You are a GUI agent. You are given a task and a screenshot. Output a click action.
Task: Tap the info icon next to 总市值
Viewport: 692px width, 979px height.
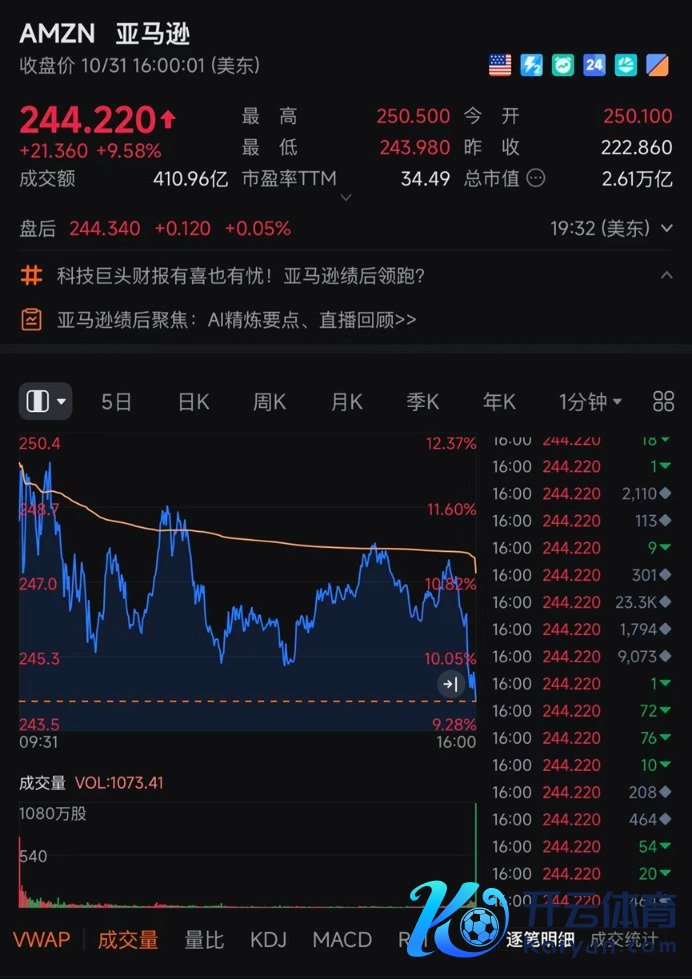tap(536, 179)
